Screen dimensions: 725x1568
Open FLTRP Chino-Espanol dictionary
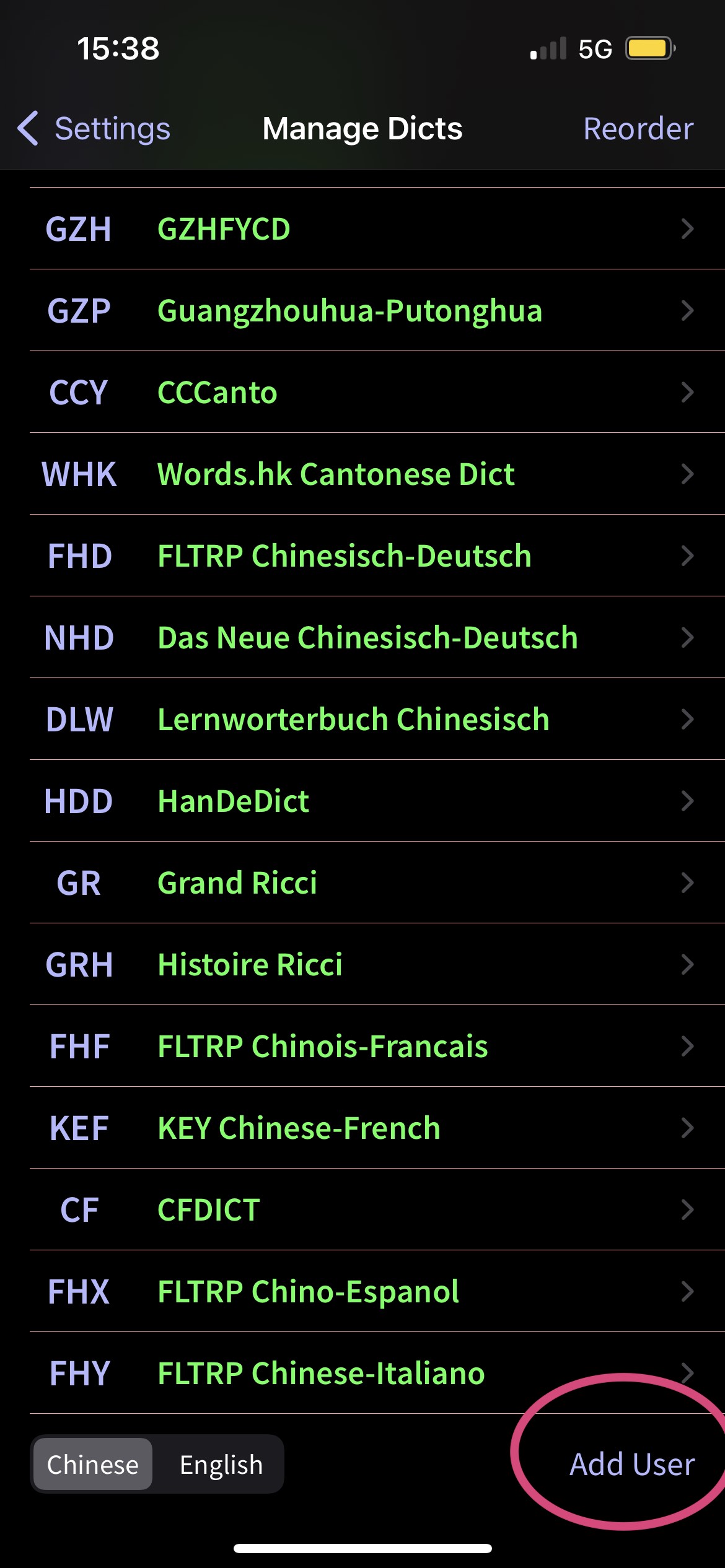click(x=377, y=1291)
